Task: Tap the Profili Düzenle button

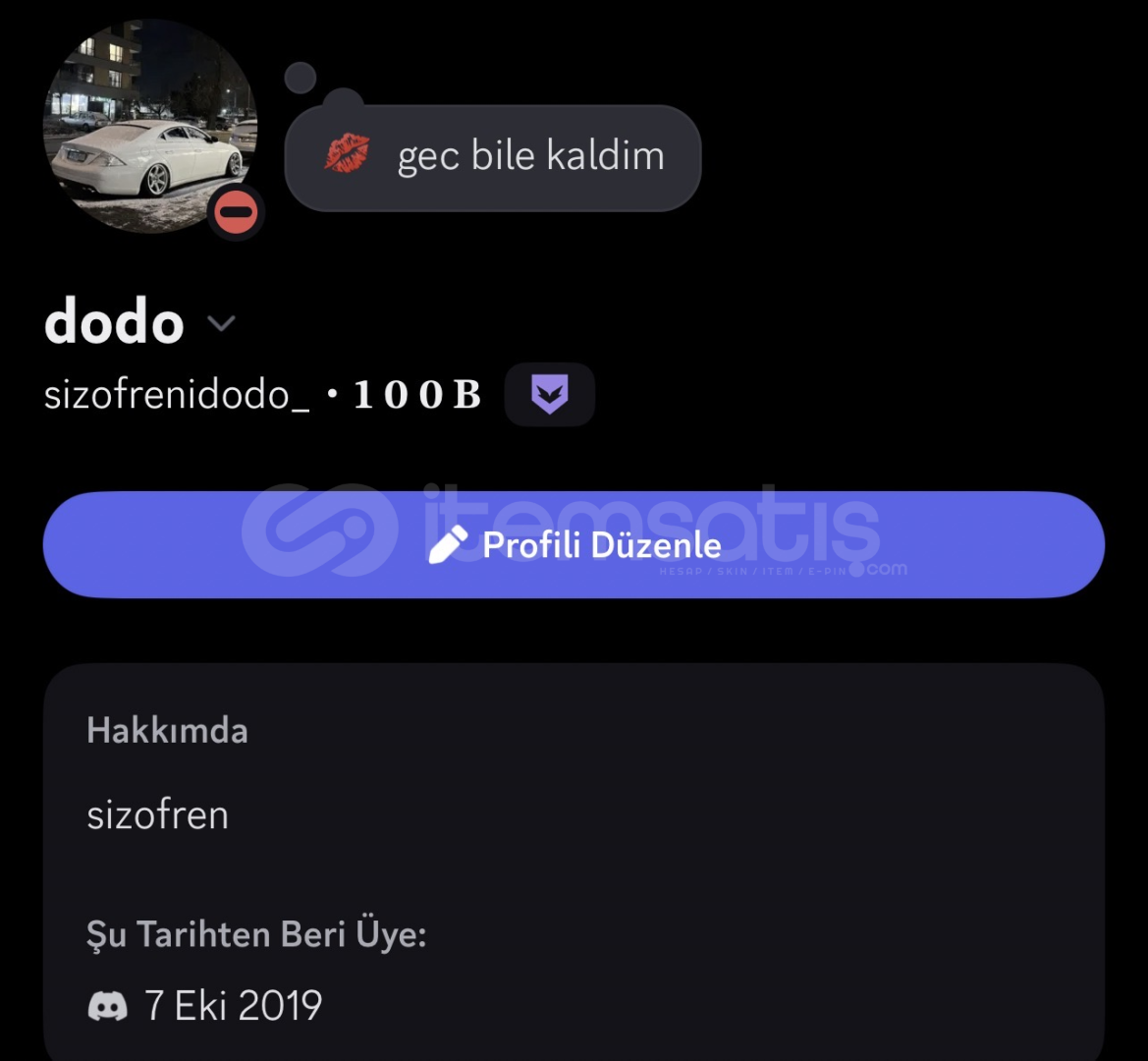Action: [x=574, y=544]
